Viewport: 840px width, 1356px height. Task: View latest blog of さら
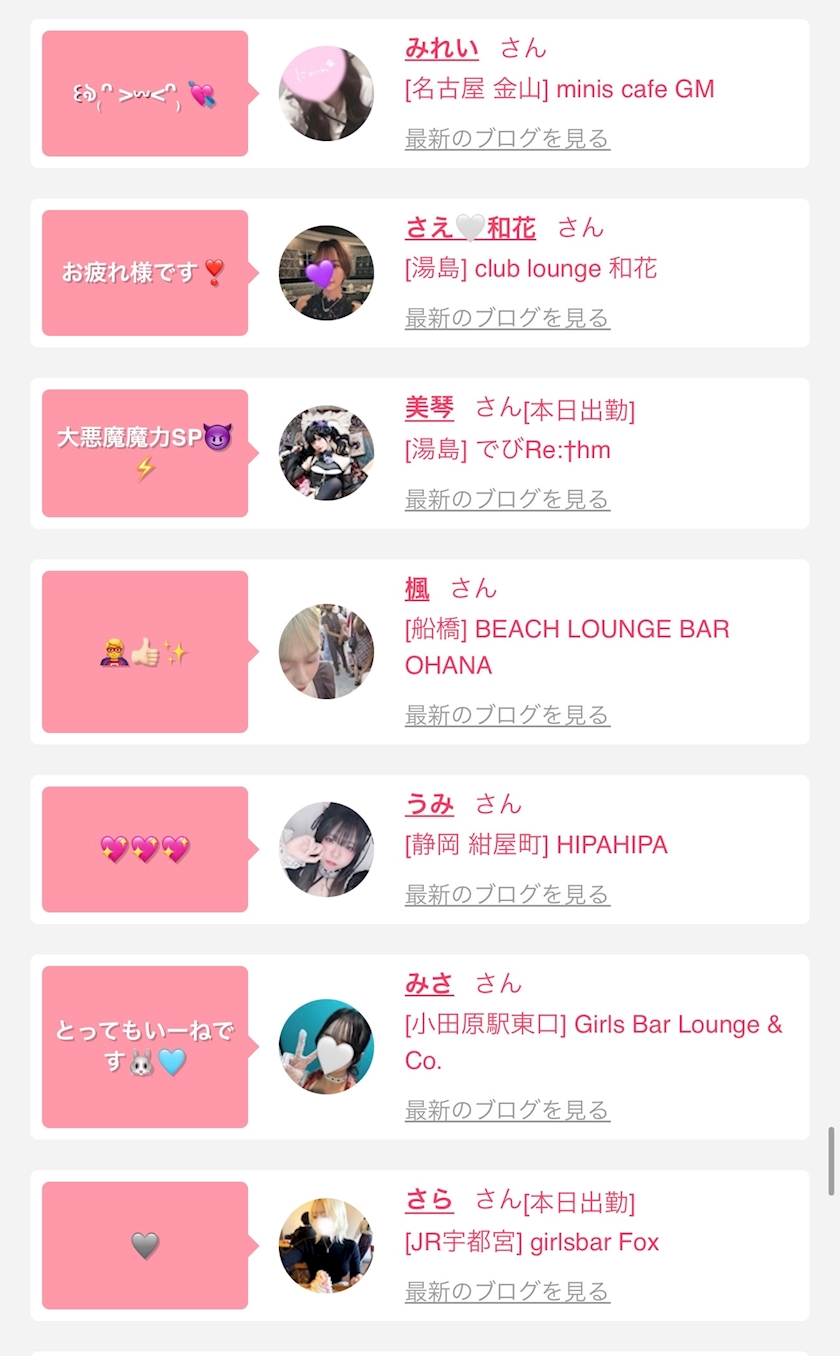(x=507, y=1291)
